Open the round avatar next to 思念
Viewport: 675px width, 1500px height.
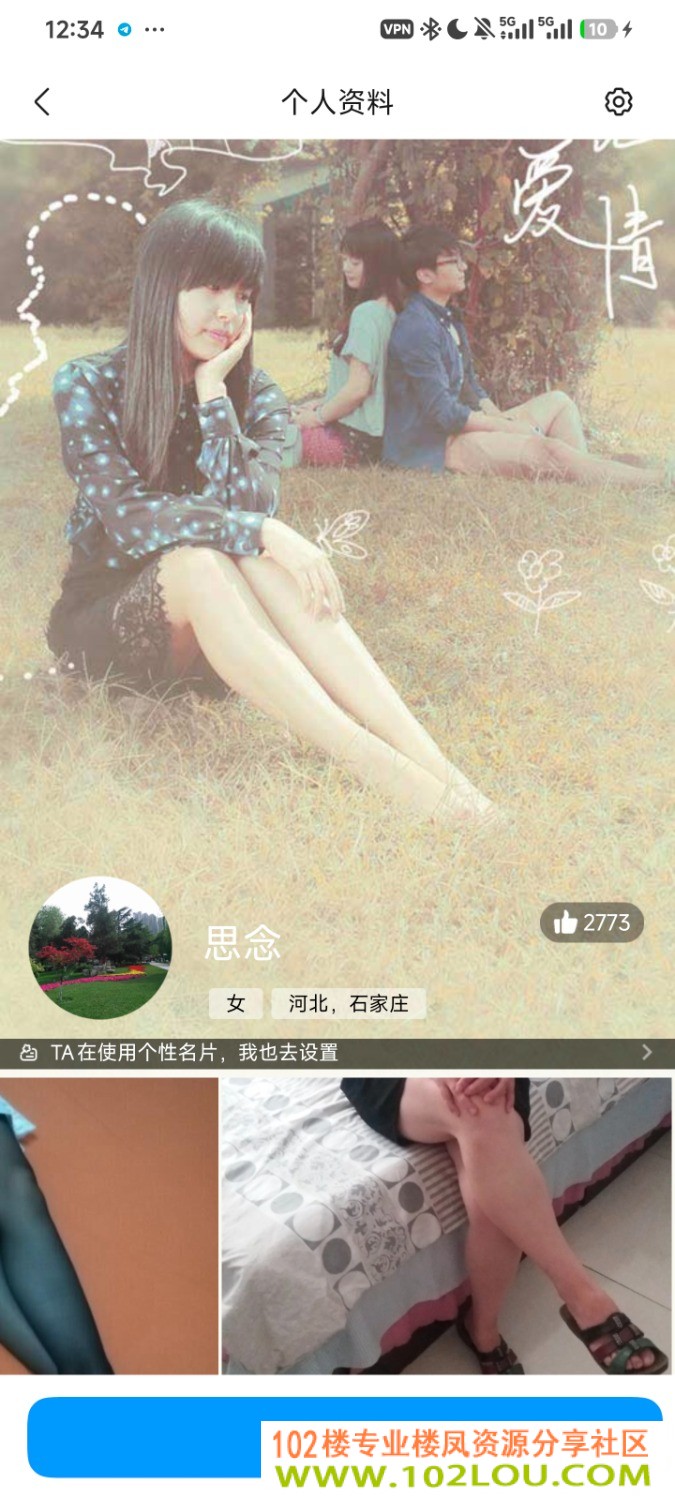100,948
